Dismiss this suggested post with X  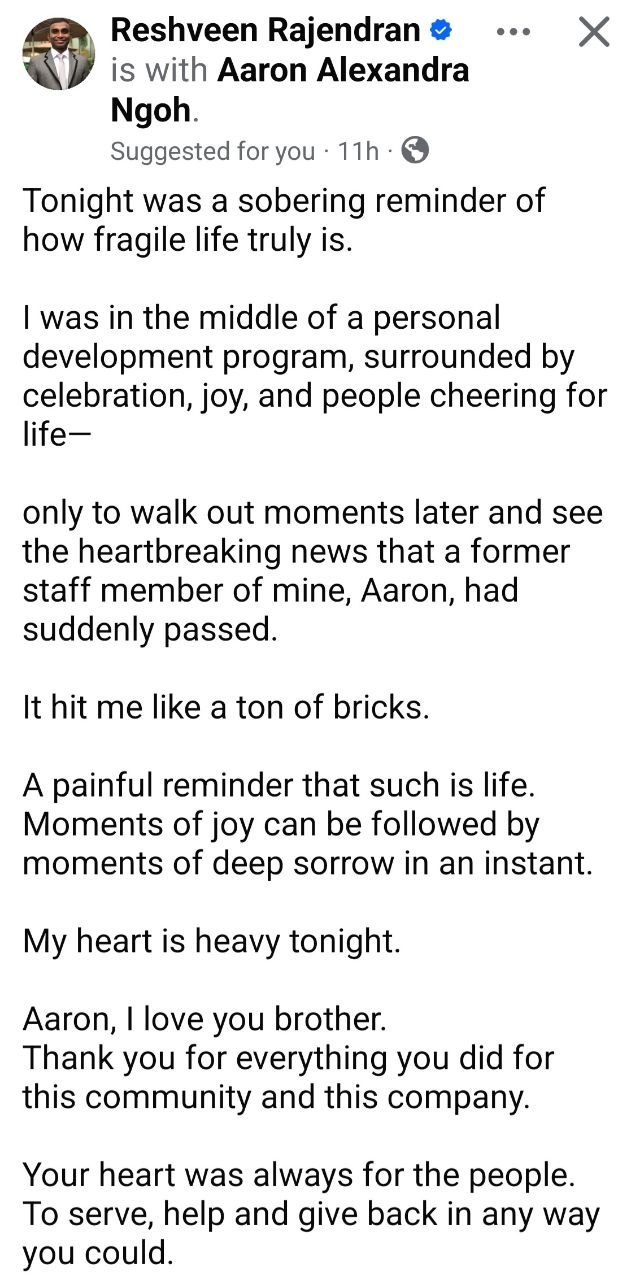[594, 32]
